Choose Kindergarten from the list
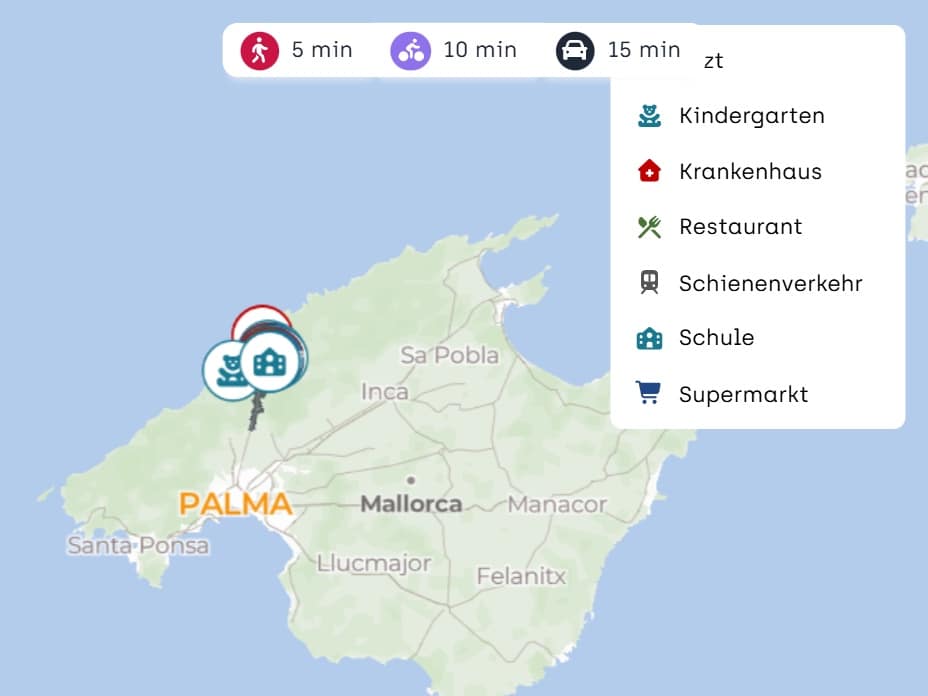 (x=751, y=116)
